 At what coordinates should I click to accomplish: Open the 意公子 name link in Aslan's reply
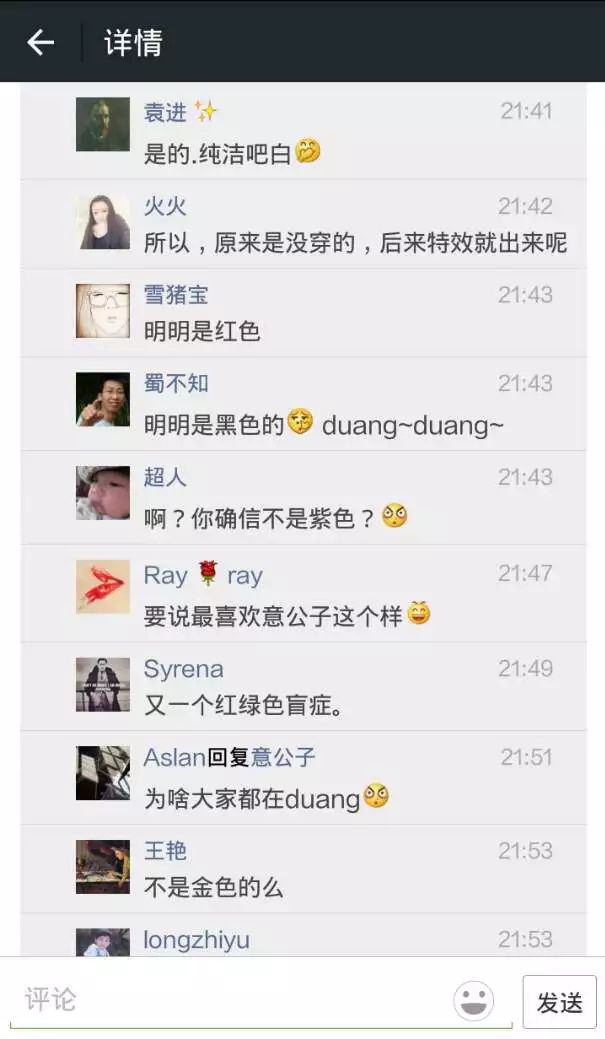tap(284, 757)
